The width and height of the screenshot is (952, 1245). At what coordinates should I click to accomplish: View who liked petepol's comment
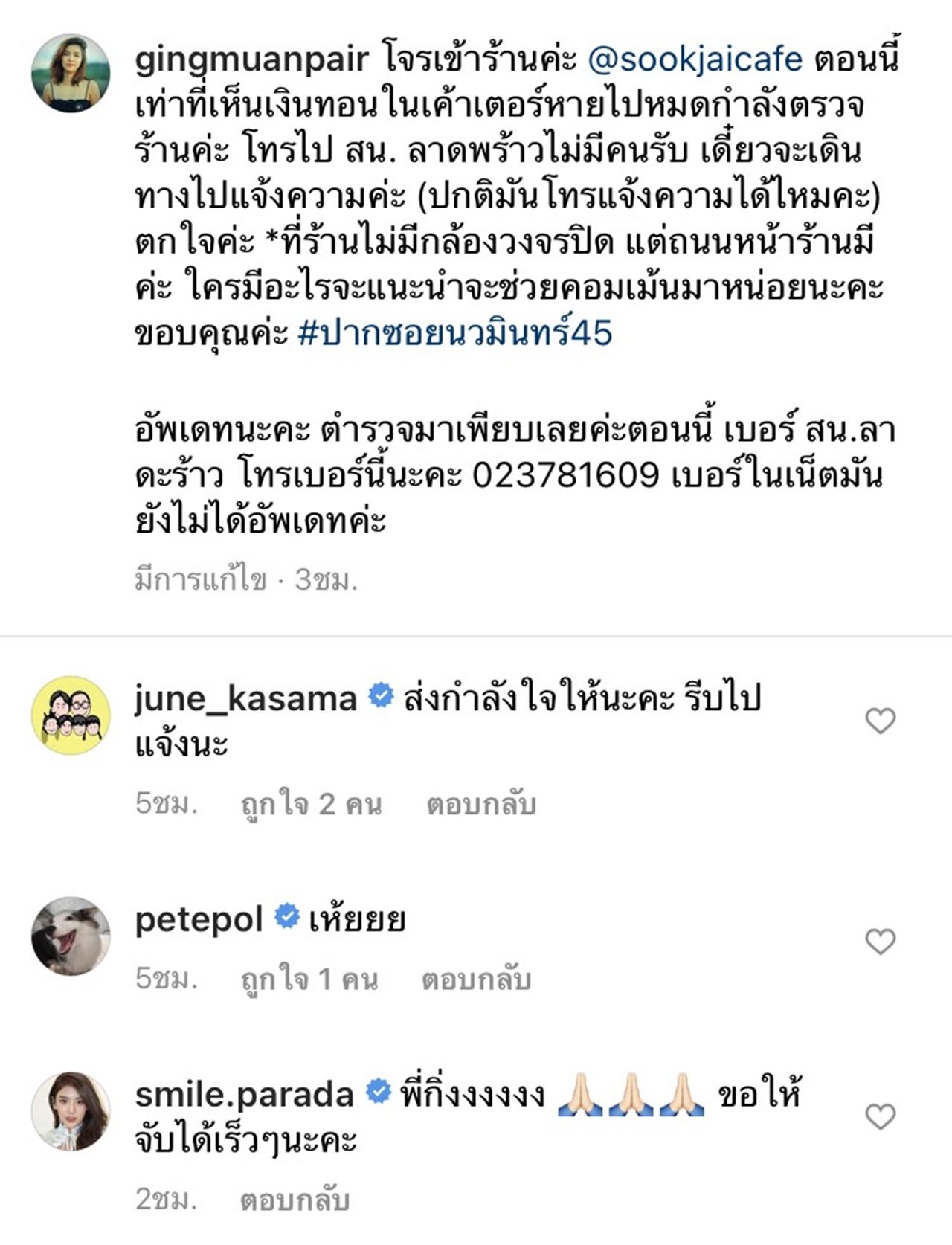pos(309,979)
